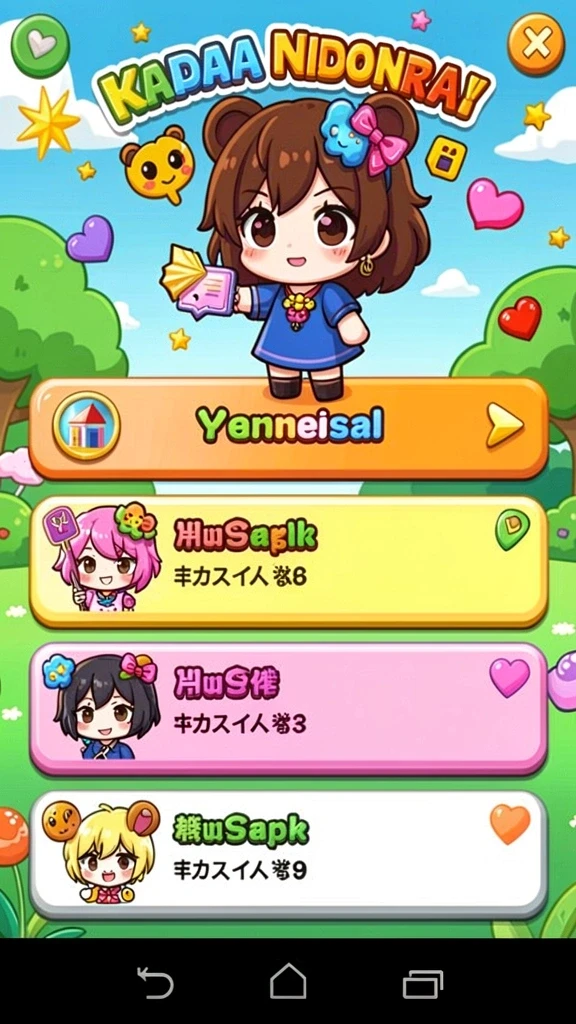This screenshot has width=576, height=1024.
Task: Open the orange Yenneisal button
Action: (x=288, y=428)
